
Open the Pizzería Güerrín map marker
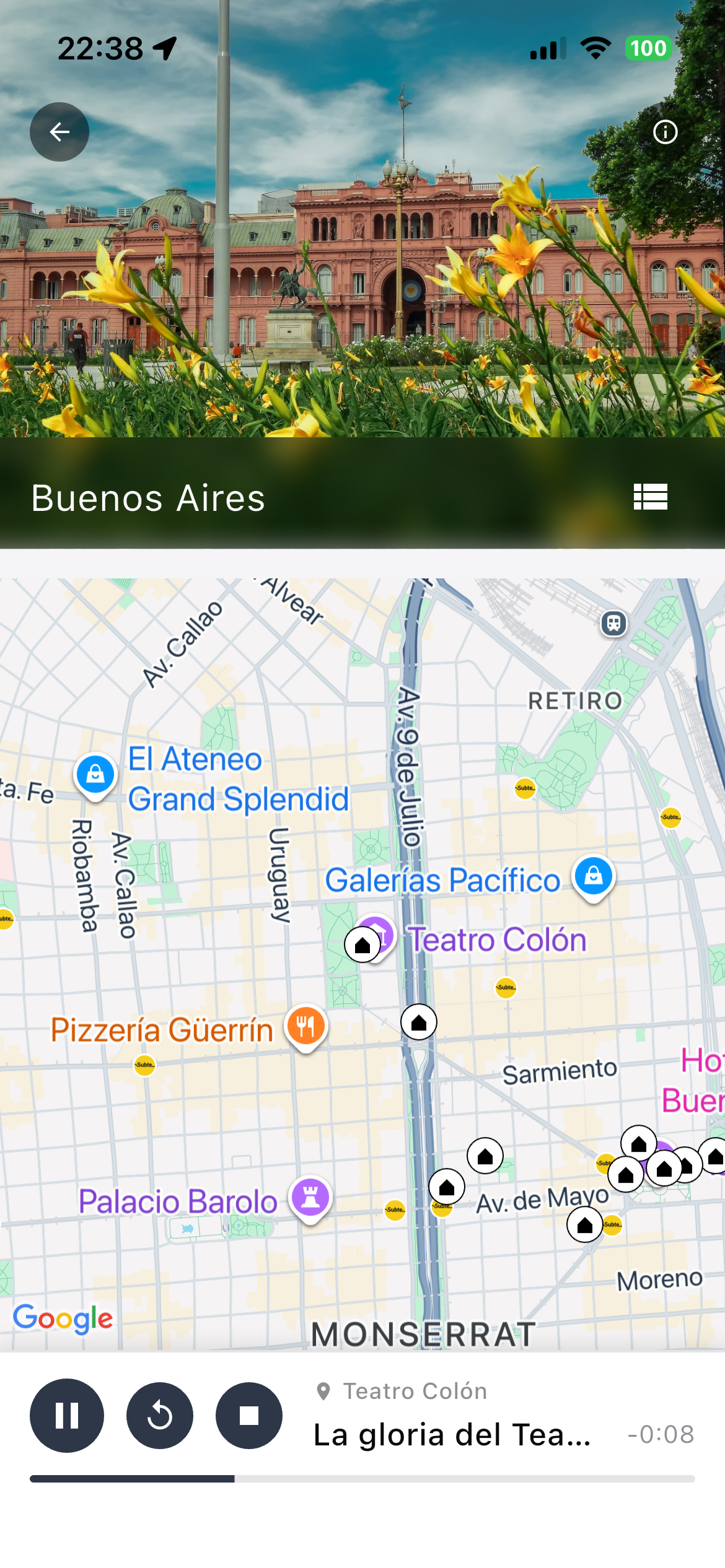306,1026
